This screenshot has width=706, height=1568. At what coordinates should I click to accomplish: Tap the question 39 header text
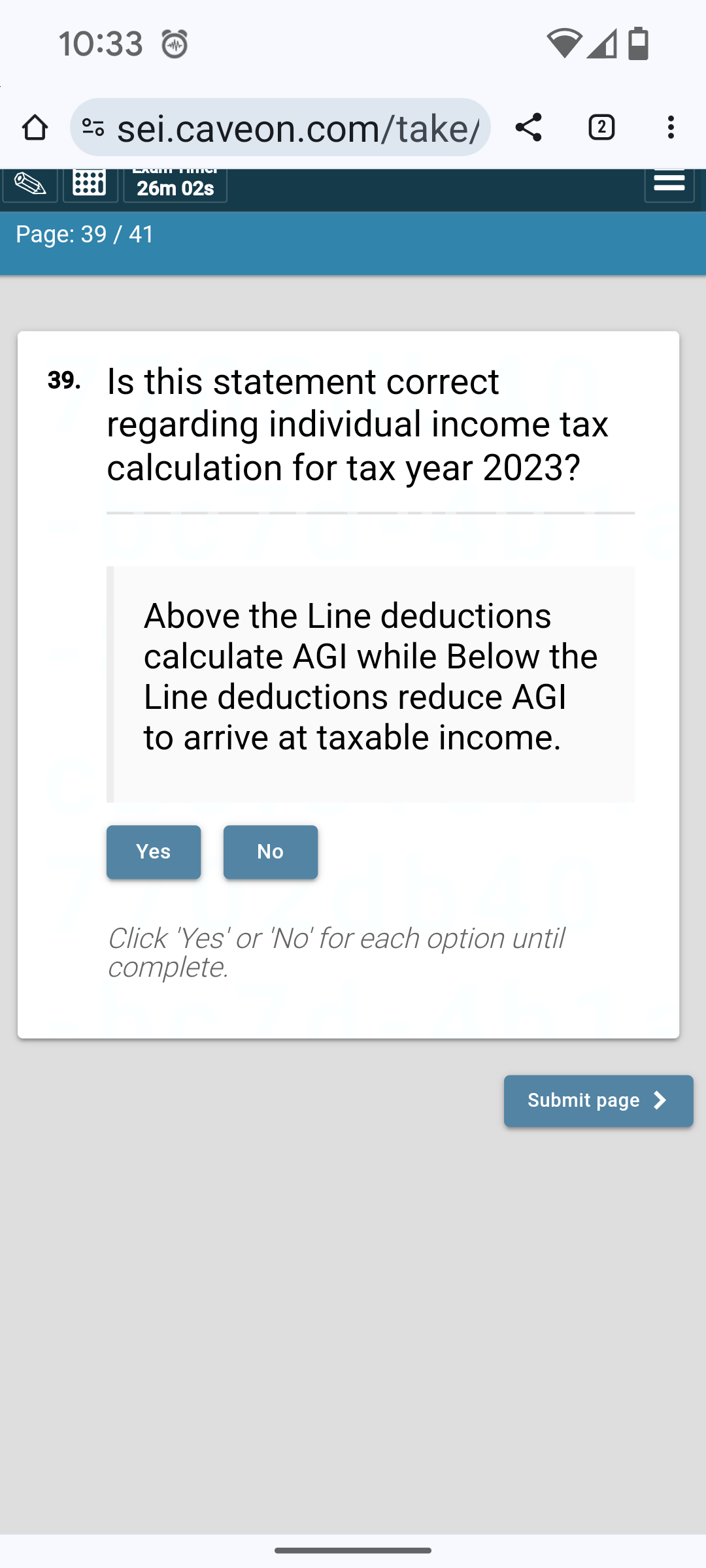coord(357,423)
